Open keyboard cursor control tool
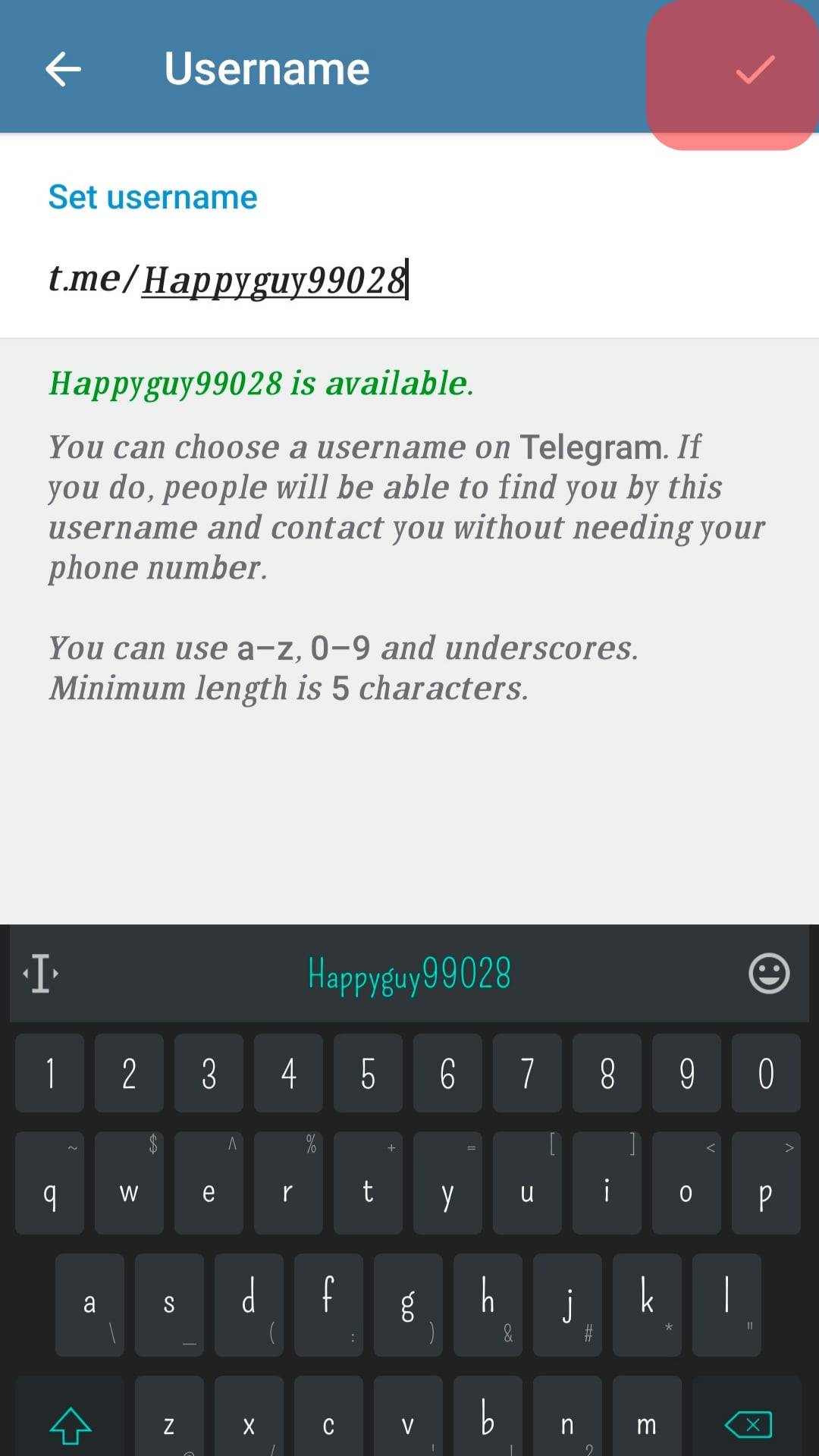Screen dimensions: 819x1456 click(41, 973)
